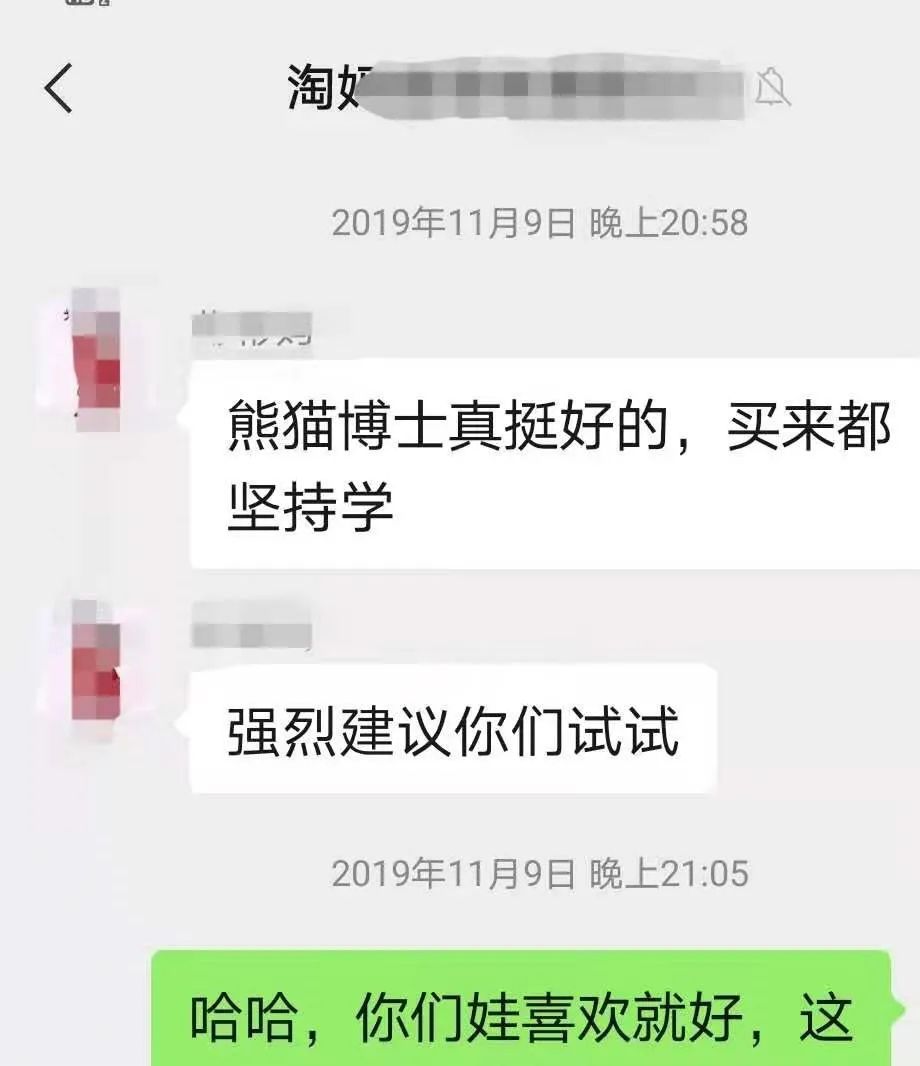Image resolution: width=920 pixels, height=1066 pixels.
Task: Click the bell icon beside the chat title
Action: [x=775, y=88]
